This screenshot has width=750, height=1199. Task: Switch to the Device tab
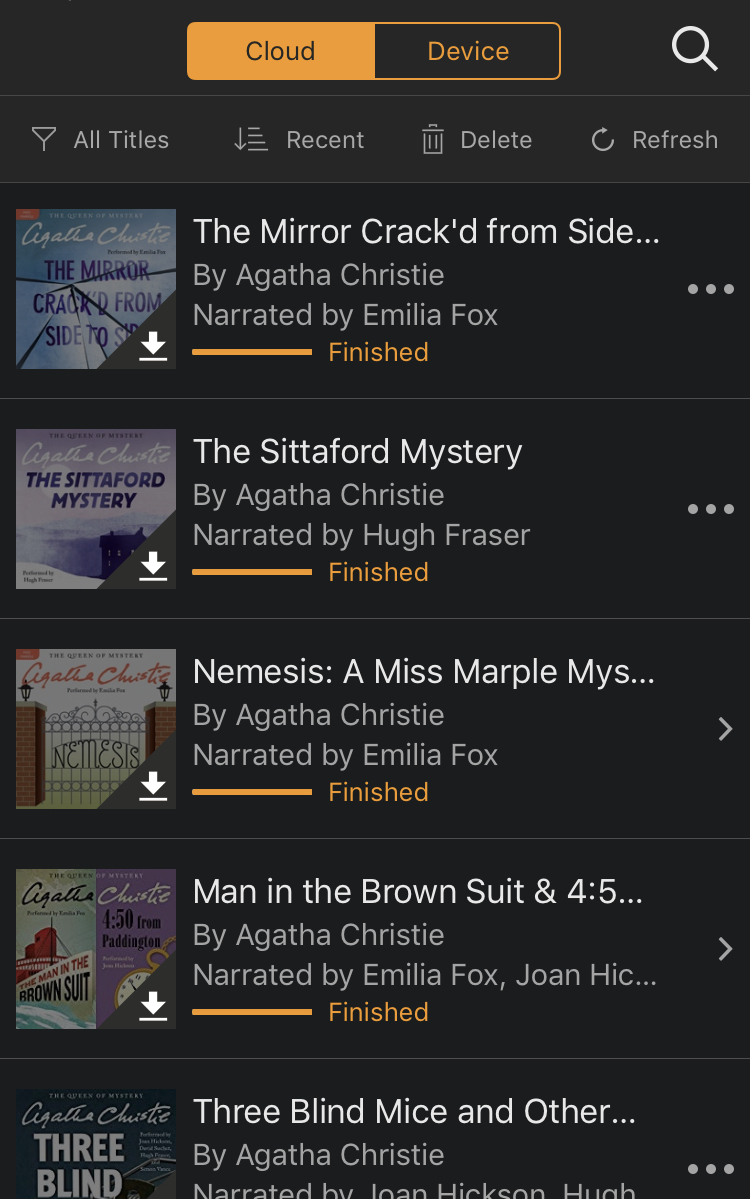pos(467,51)
